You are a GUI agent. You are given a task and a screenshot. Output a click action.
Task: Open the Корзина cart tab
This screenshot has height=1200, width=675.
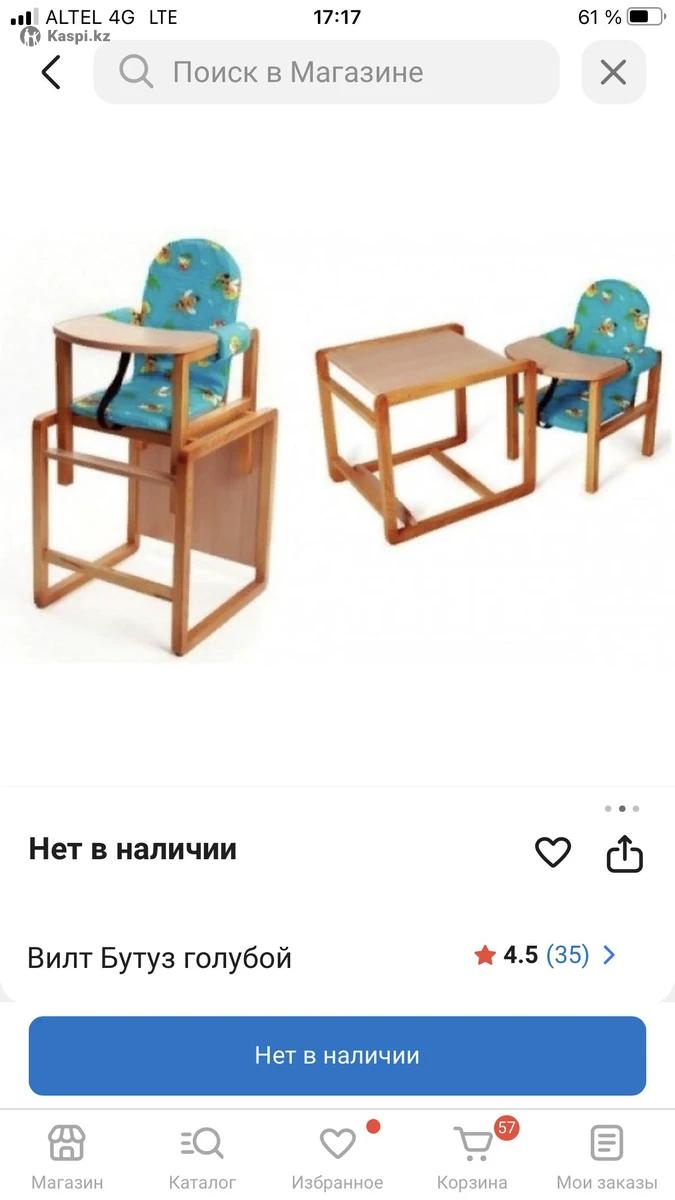[x=472, y=1155]
